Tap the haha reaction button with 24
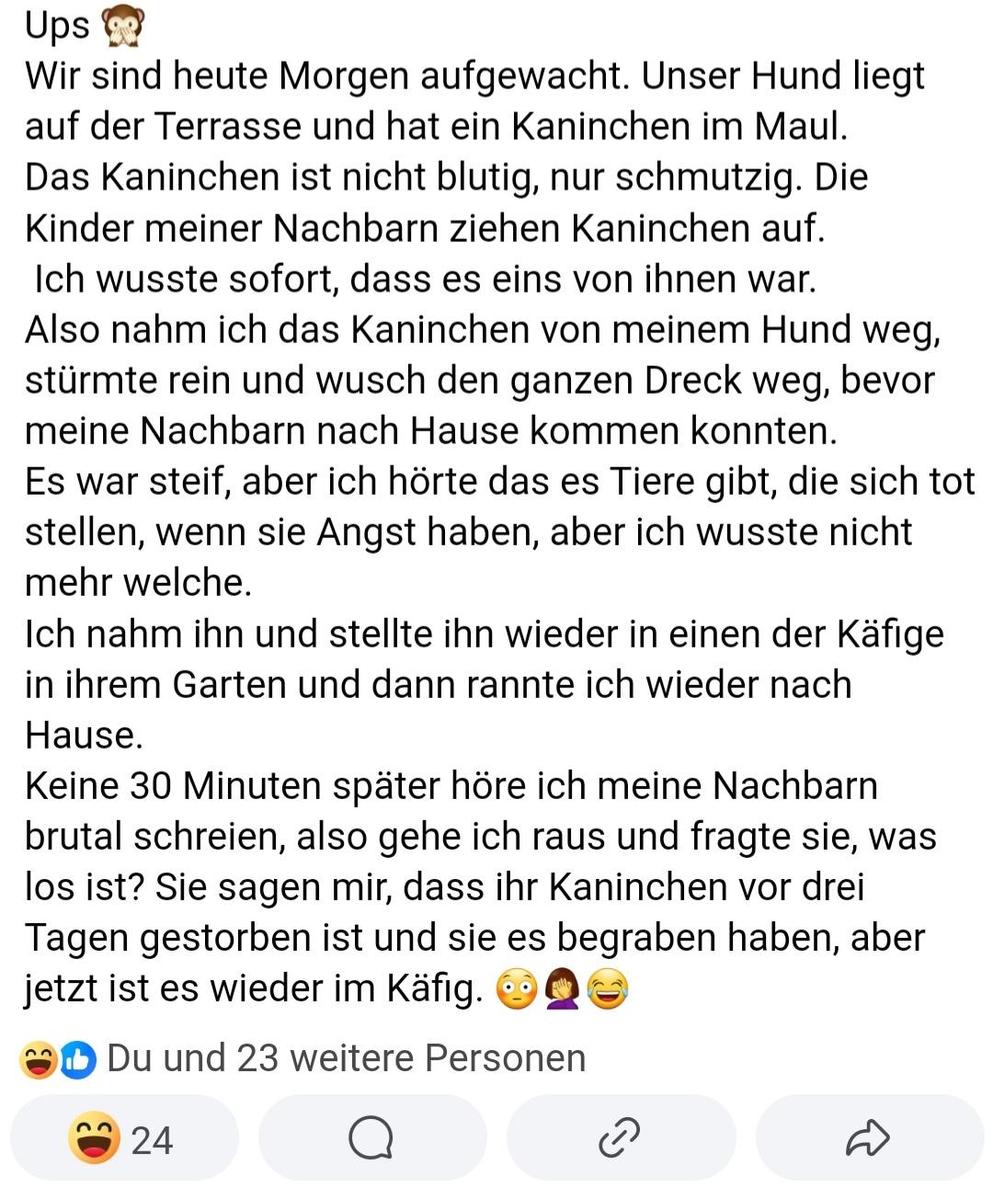Image resolution: width=993 pixels, height=1200 pixels. pyautogui.click(x=123, y=1138)
